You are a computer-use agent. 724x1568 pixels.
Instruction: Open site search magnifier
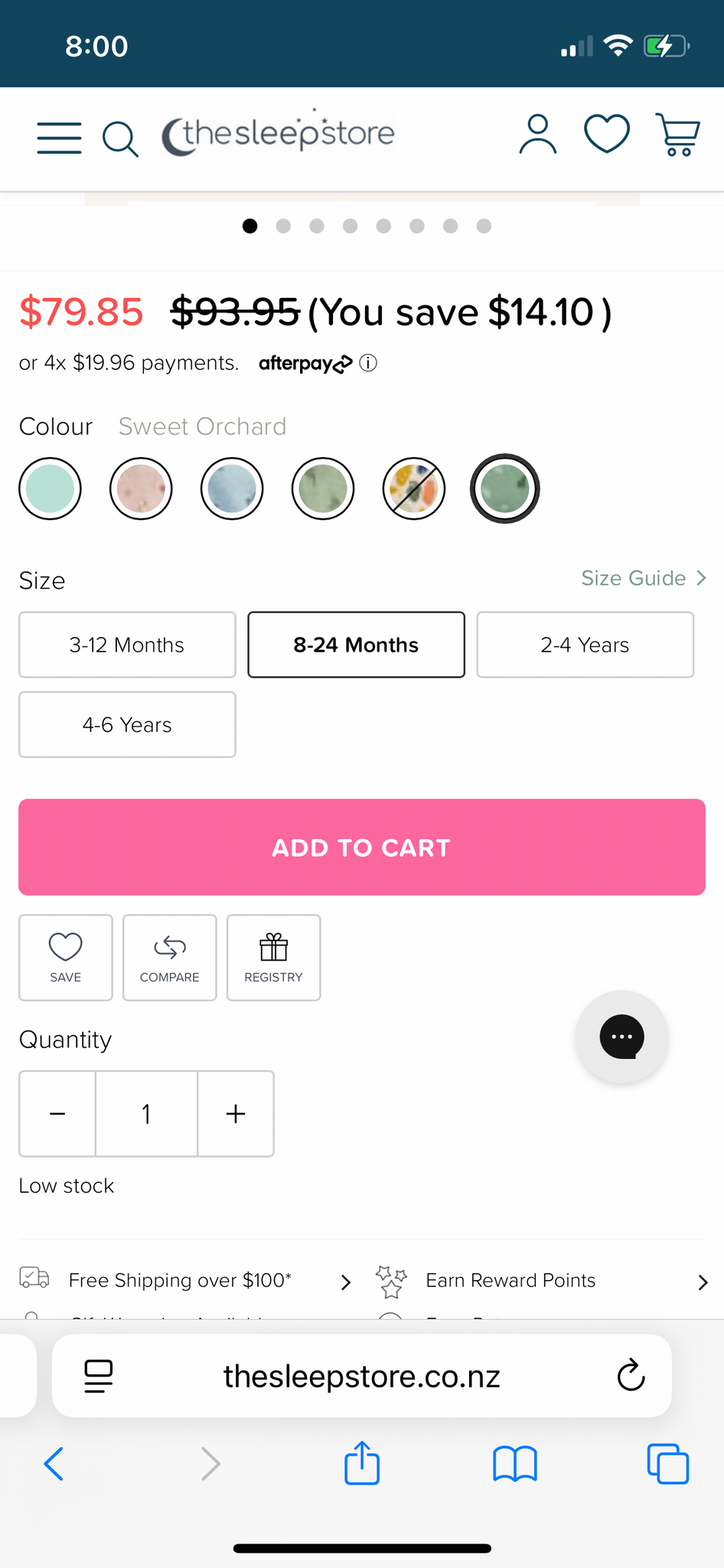click(x=120, y=139)
